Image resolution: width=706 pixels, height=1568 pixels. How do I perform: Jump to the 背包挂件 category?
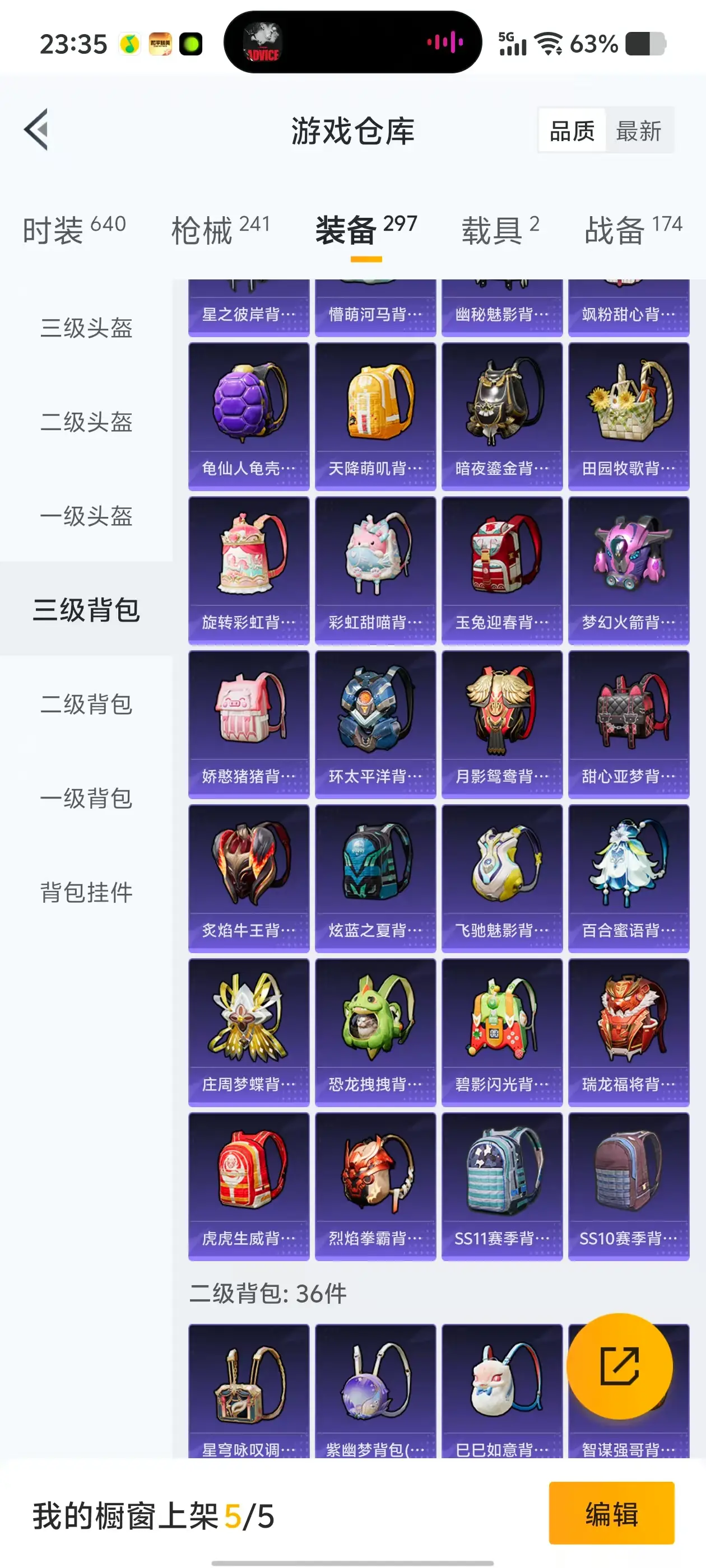pyautogui.click(x=86, y=892)
